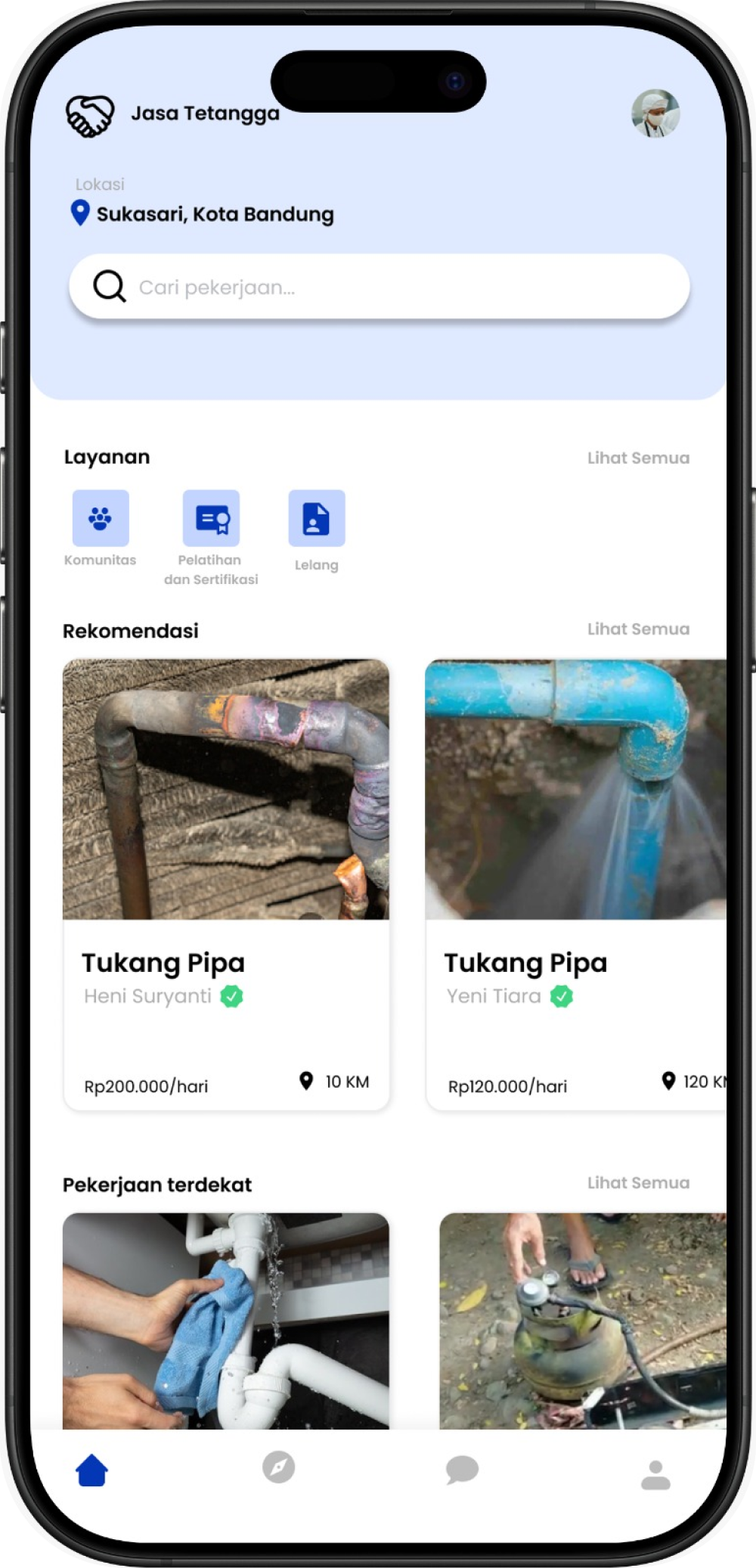Open the nearby job with gas cylinder
756x1568 pixels.
pos(582,1320)
